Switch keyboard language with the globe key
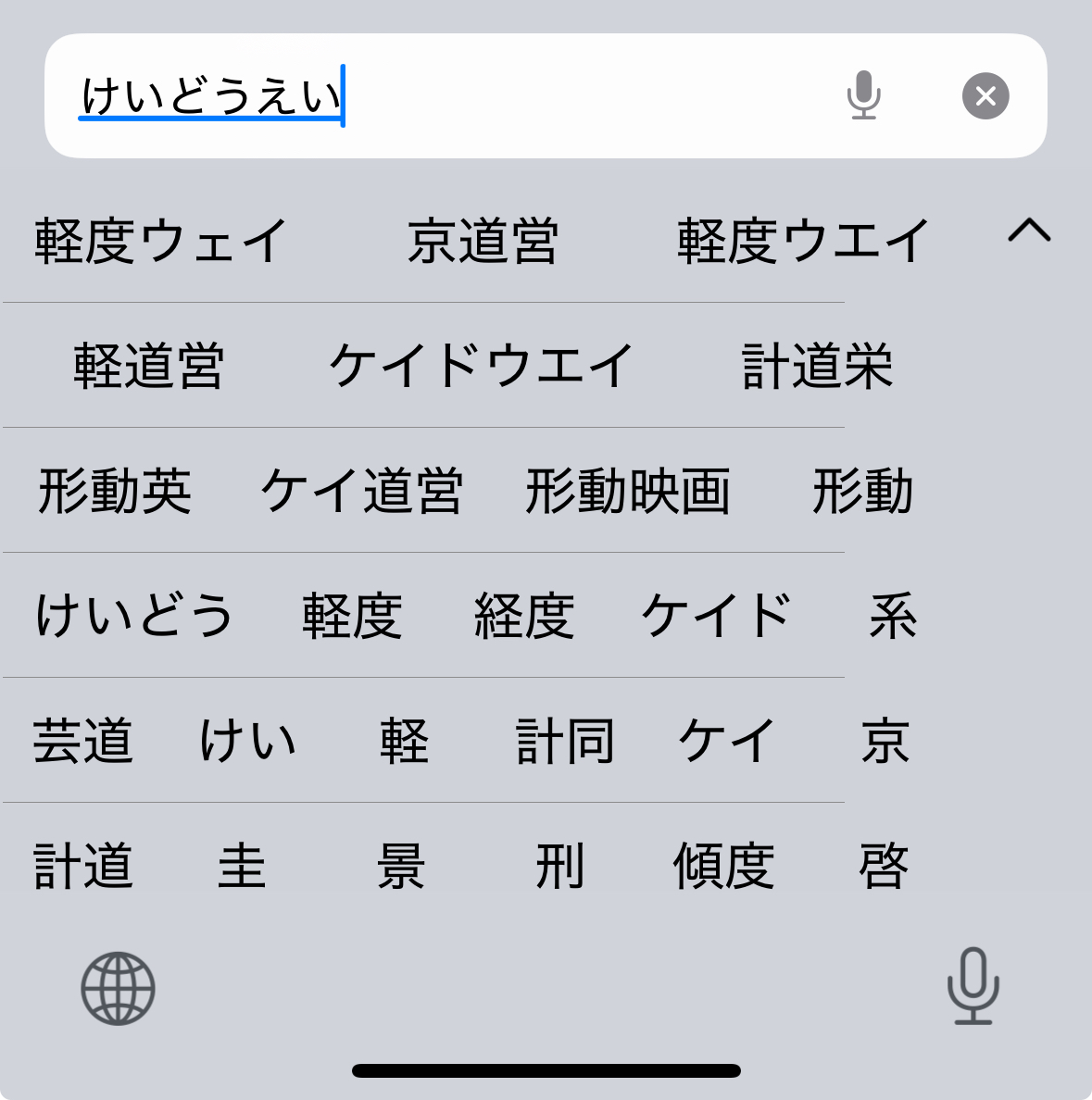 118,988
